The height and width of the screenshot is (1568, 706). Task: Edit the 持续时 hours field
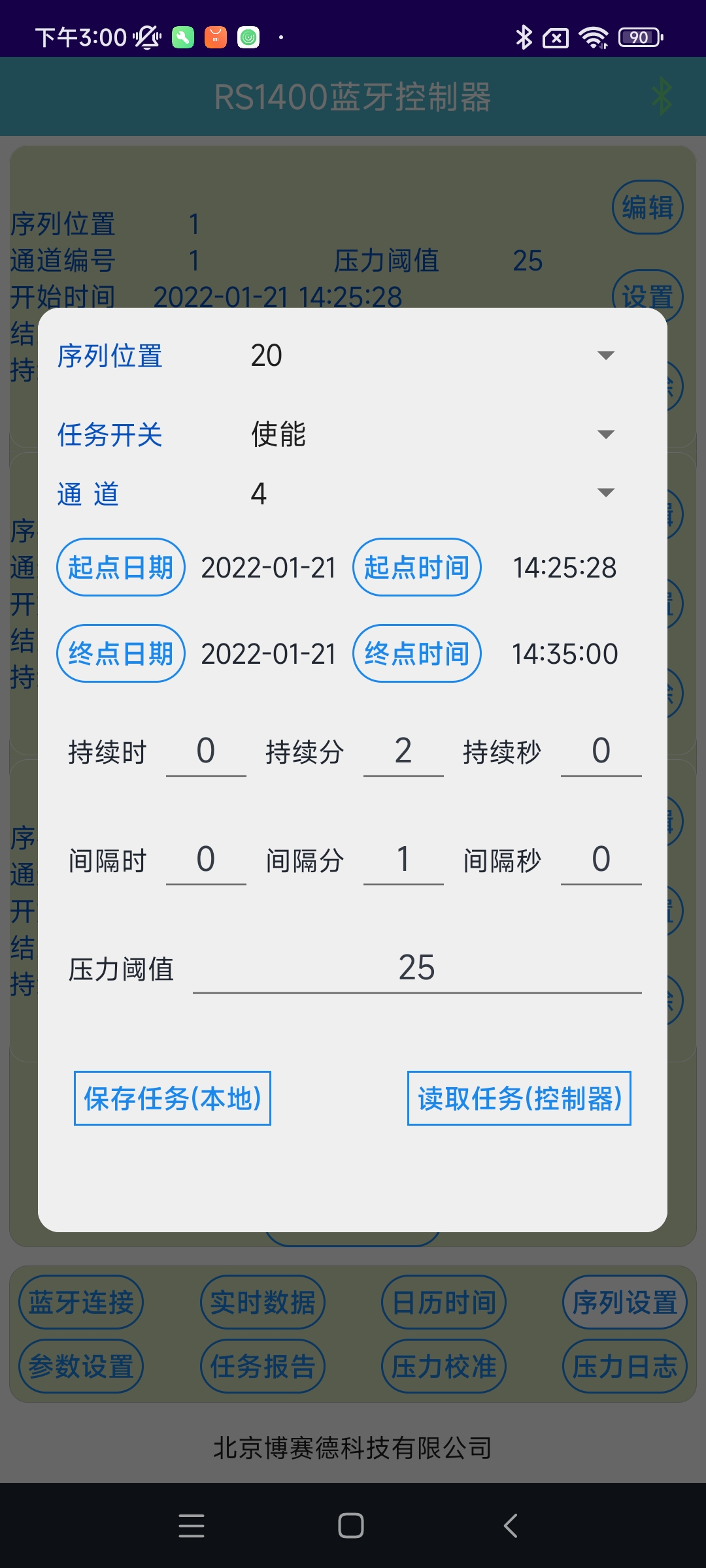206,751
